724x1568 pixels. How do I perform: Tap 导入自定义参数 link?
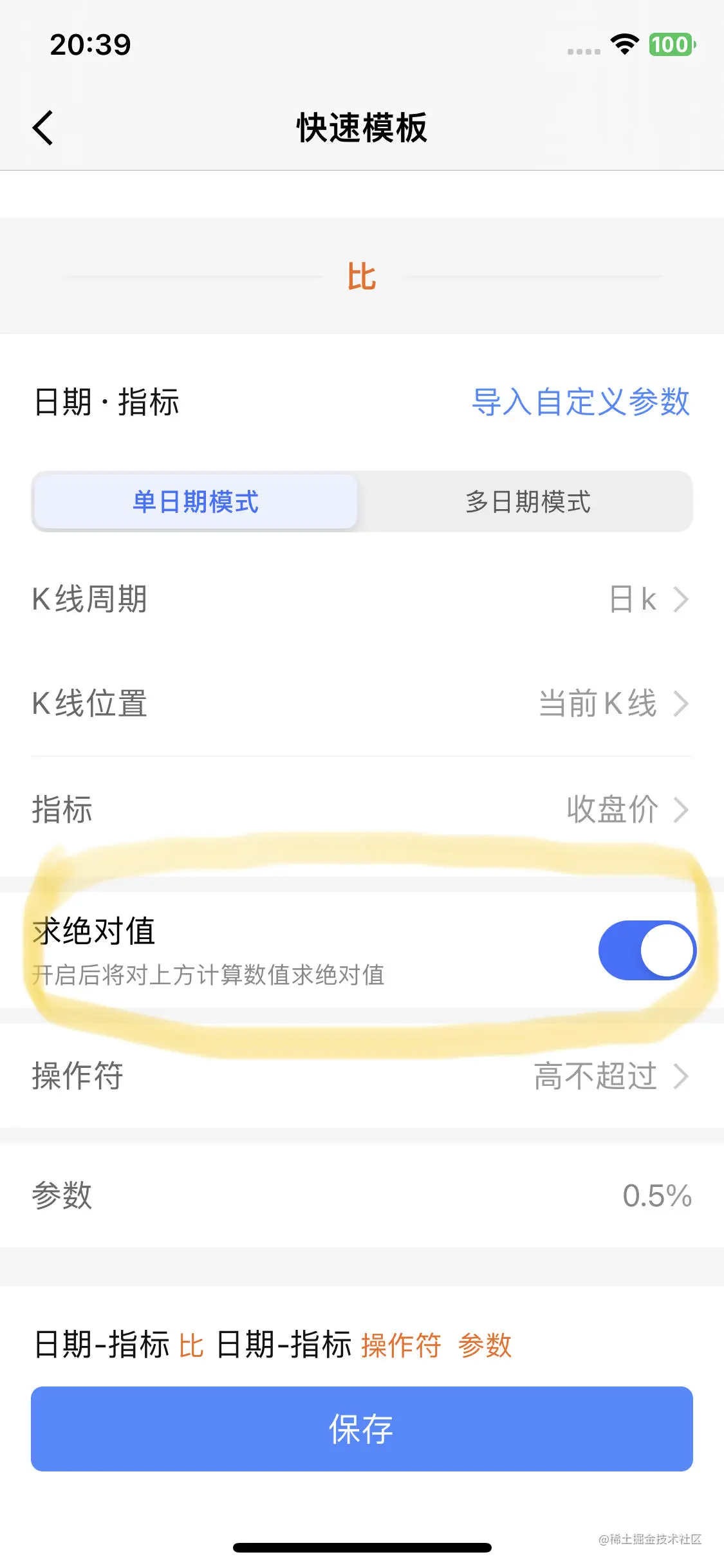[580, 402]
